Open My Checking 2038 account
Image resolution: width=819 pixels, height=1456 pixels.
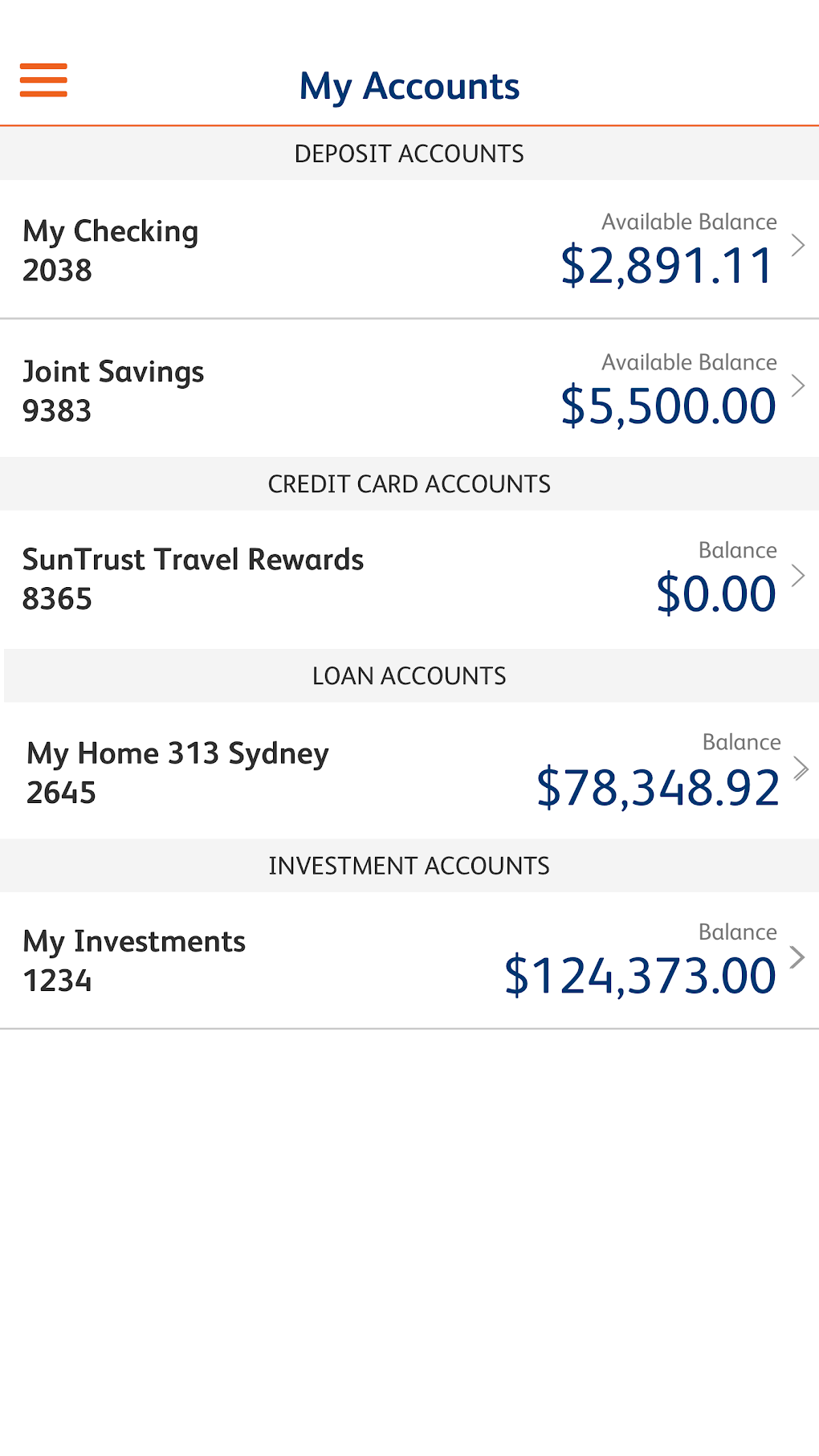click(x=409, y=250)
